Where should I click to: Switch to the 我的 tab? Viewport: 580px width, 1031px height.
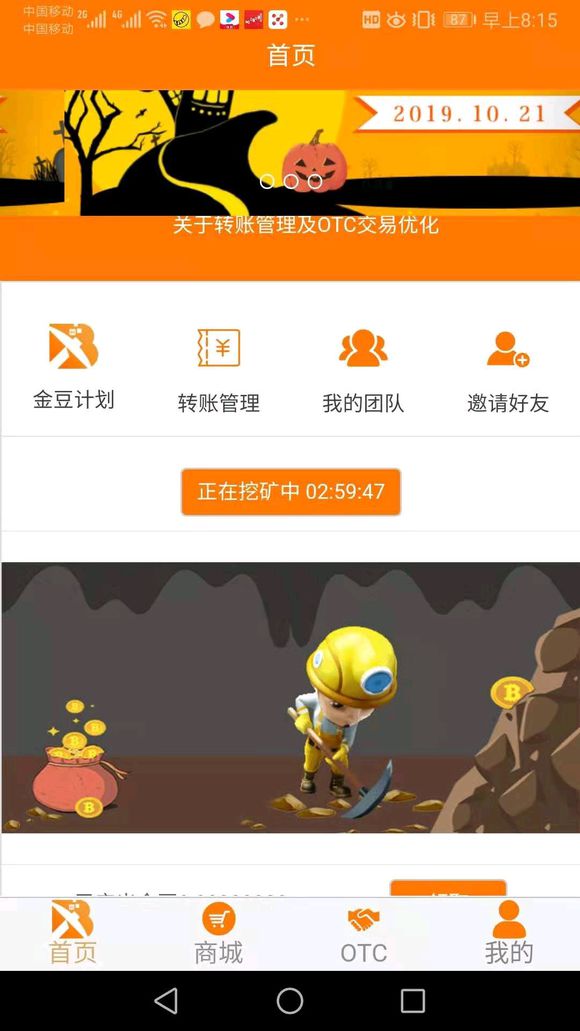508,934
